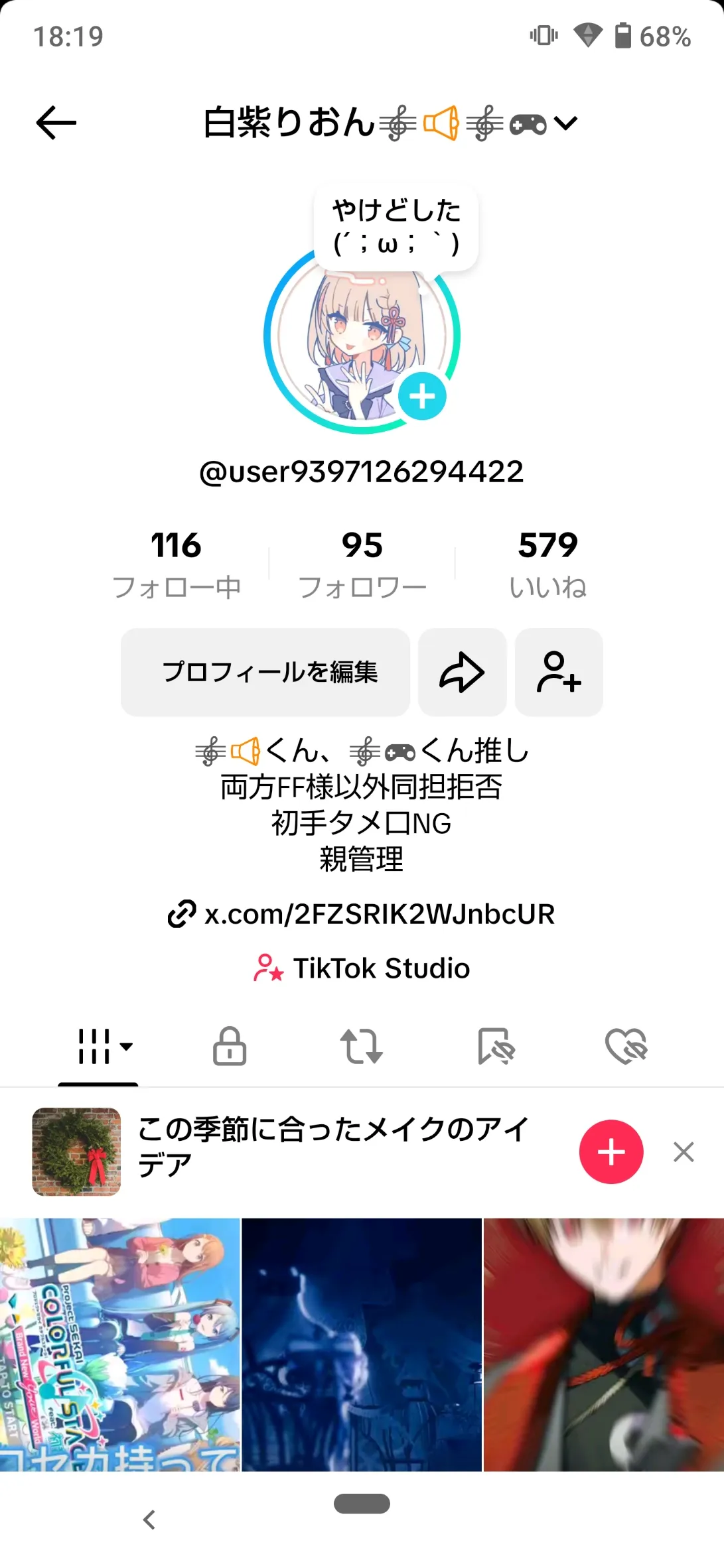Image resolution: width=724 pixels, height=1568 pixels.
Task: Switch to the private videos lock tab
Action: (x=230, y=1047)
